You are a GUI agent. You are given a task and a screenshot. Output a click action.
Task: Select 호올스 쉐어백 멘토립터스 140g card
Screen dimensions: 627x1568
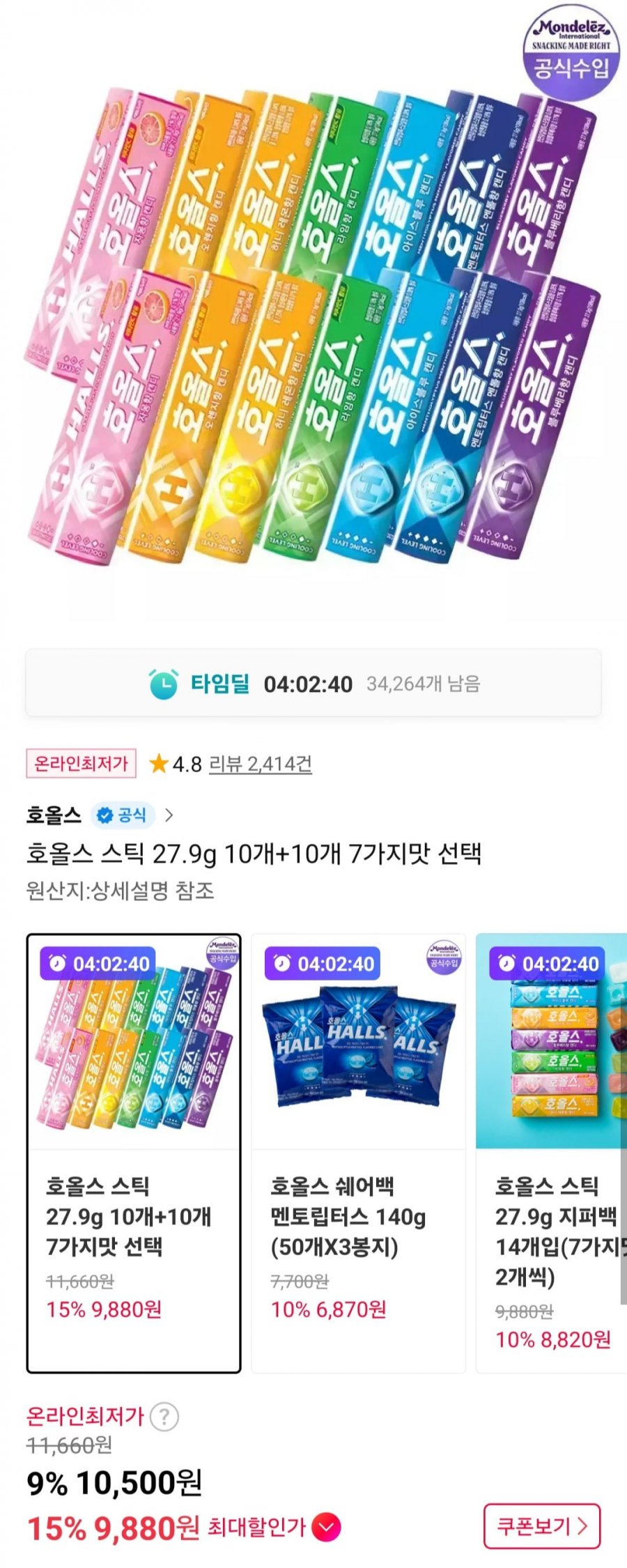tap(358, 1153)
